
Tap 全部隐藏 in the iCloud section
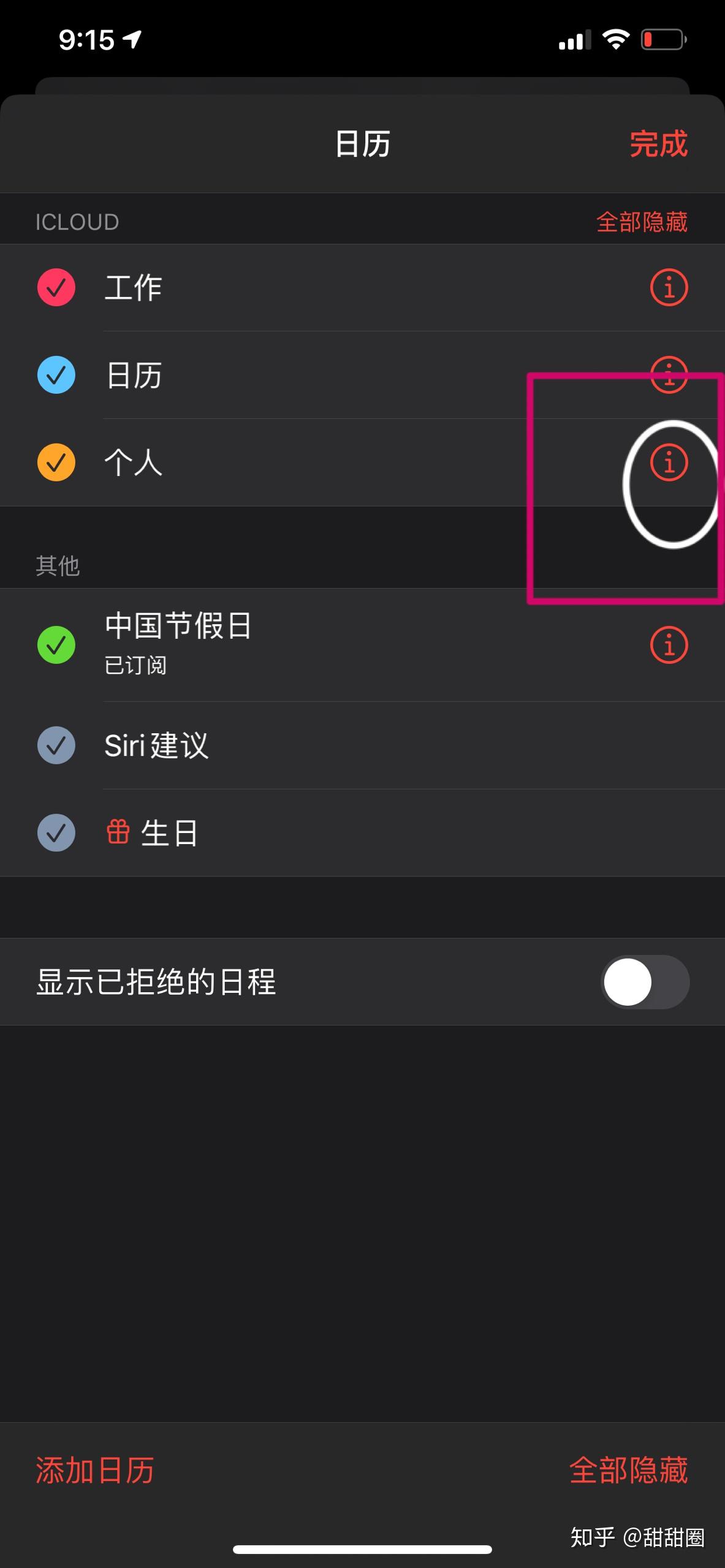641,222
